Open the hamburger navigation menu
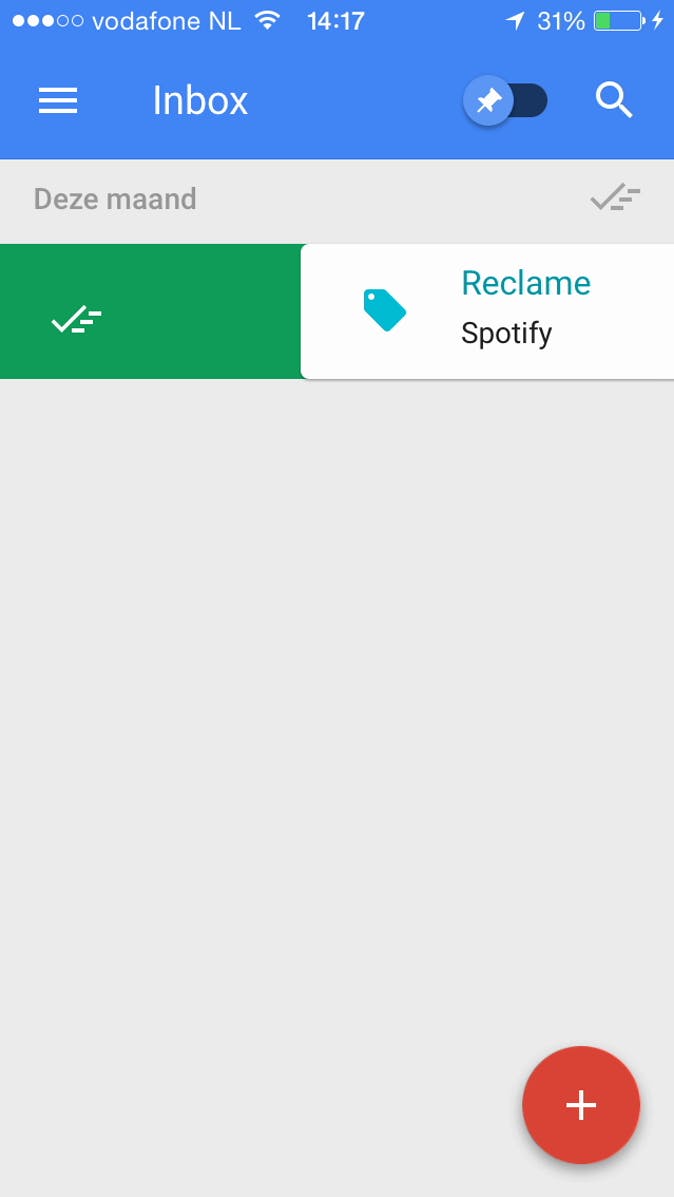 click(x=58, y=101)
